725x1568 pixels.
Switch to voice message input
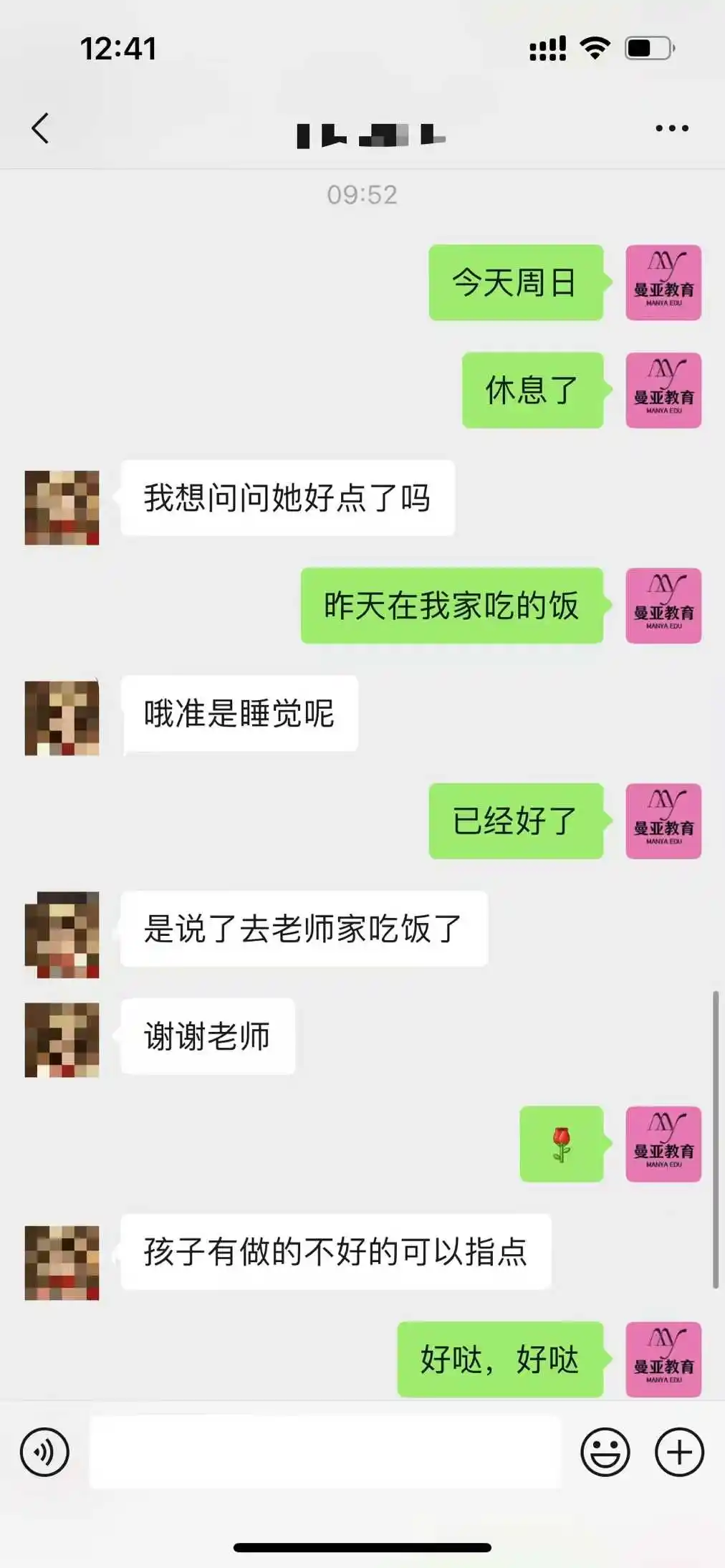pos(44,1453)
